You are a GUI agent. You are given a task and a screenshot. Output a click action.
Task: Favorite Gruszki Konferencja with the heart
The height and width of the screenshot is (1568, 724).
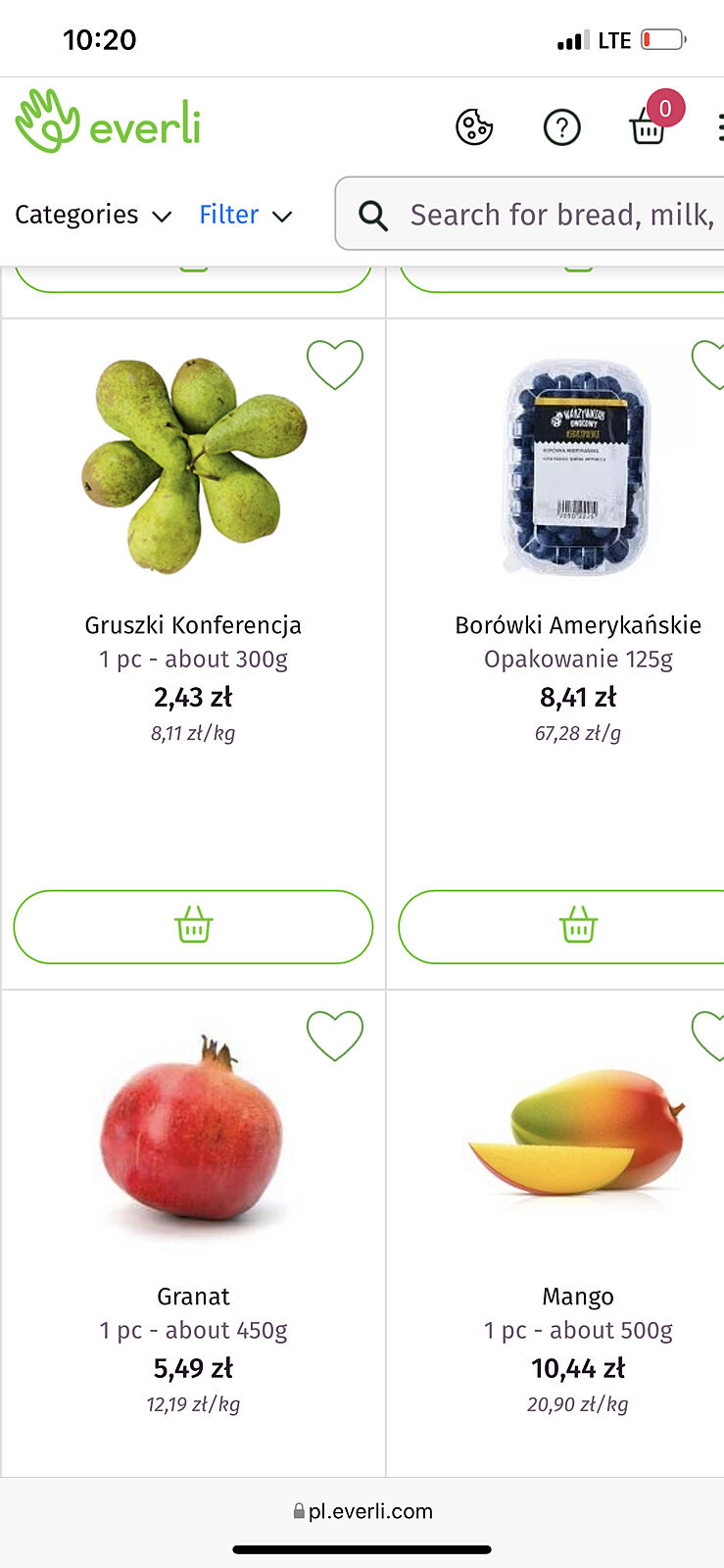pos(335,365)
